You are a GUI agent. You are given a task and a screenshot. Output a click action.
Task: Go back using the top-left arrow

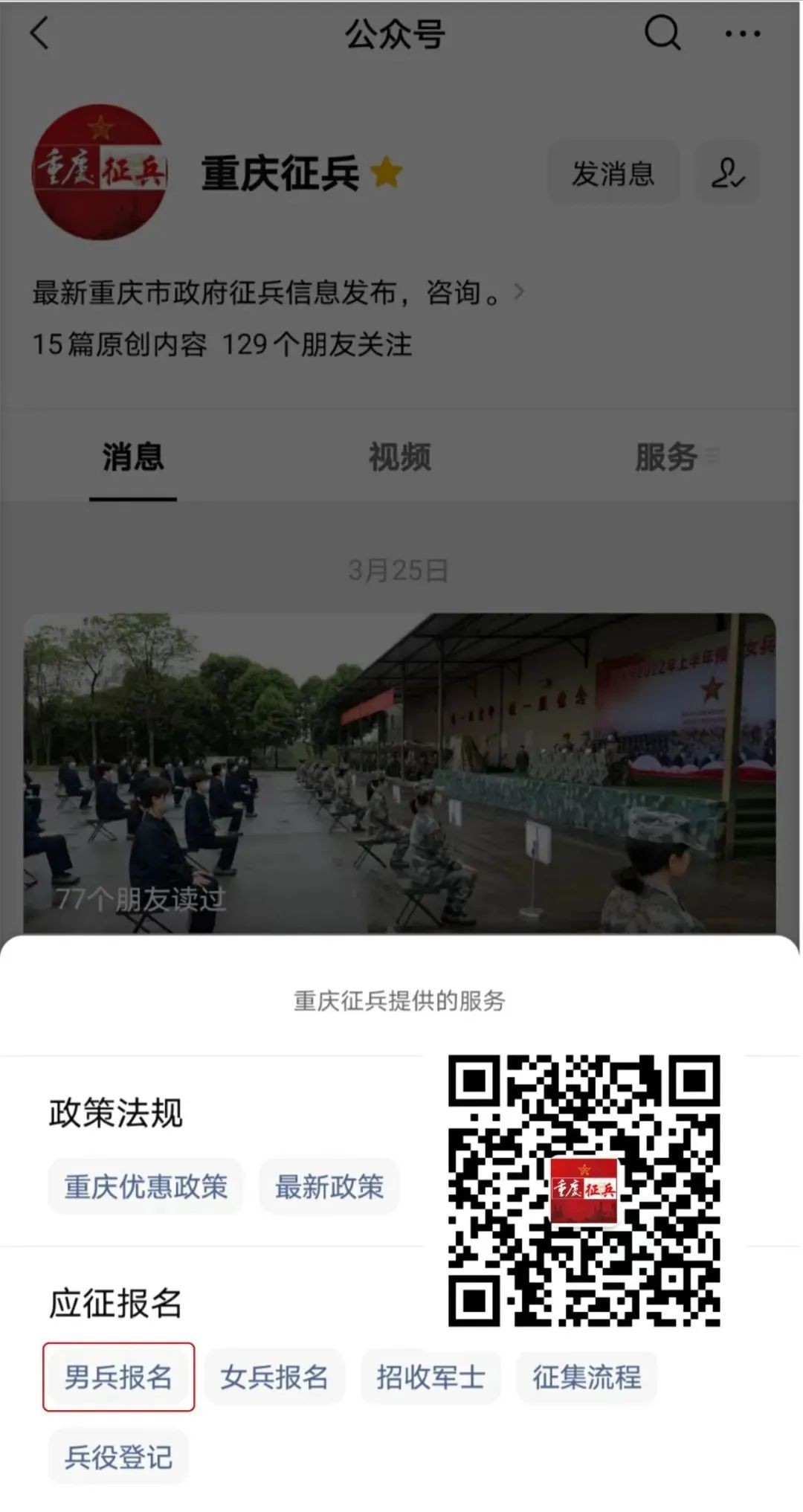[x=40, y=34]
